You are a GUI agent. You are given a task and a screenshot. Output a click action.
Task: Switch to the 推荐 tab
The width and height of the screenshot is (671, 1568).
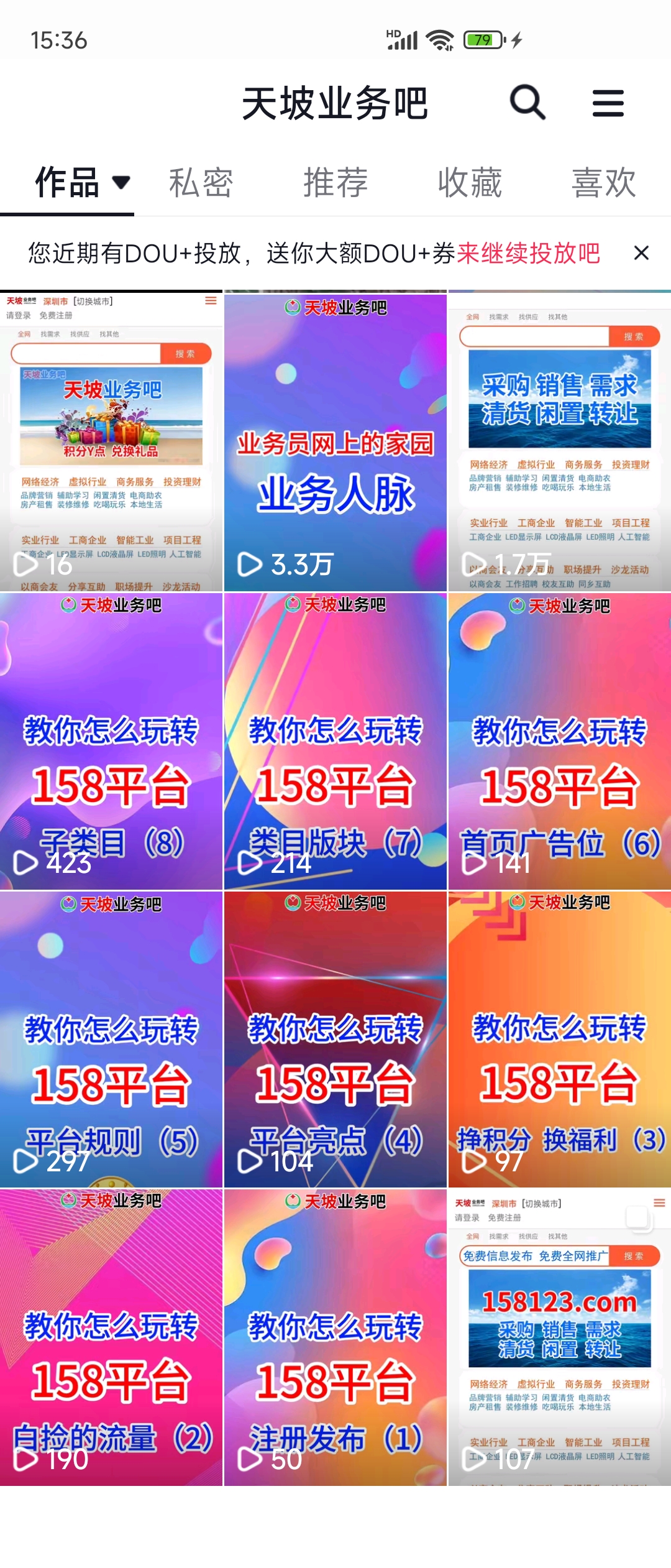pos(335,183)
